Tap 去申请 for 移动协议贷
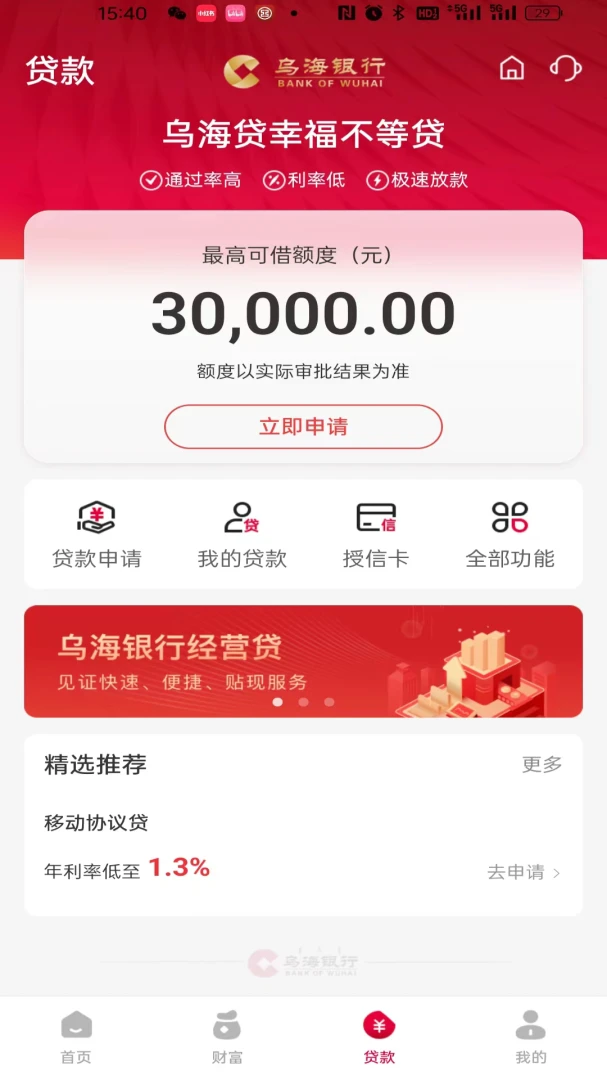Image resolution: width=607 pixels, height=1080 pixels. pos(523,872)
